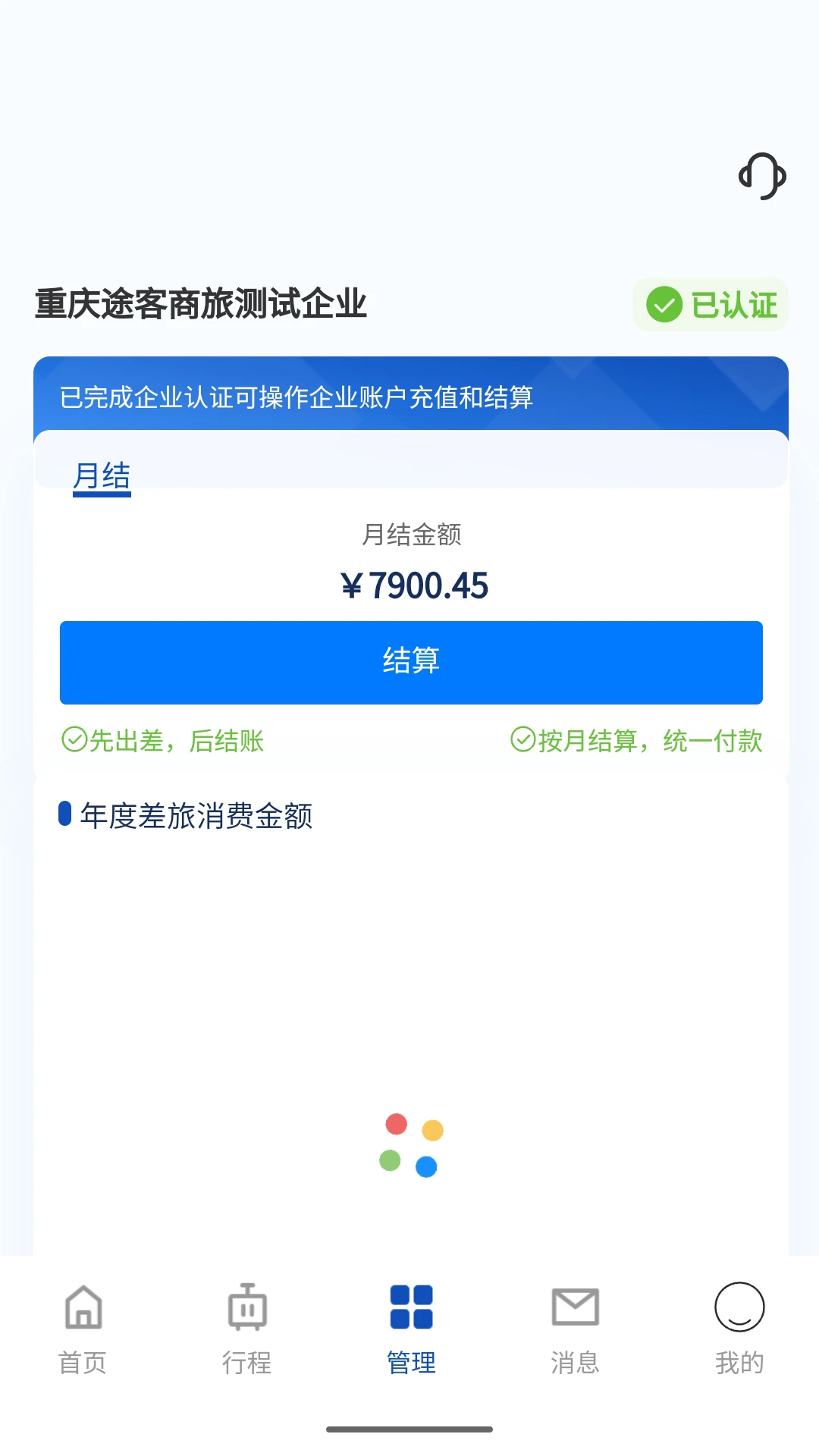Click the company name 重庆途客商旅测试企业
This screenshot has height=1456, width=819.
(199, 305)
